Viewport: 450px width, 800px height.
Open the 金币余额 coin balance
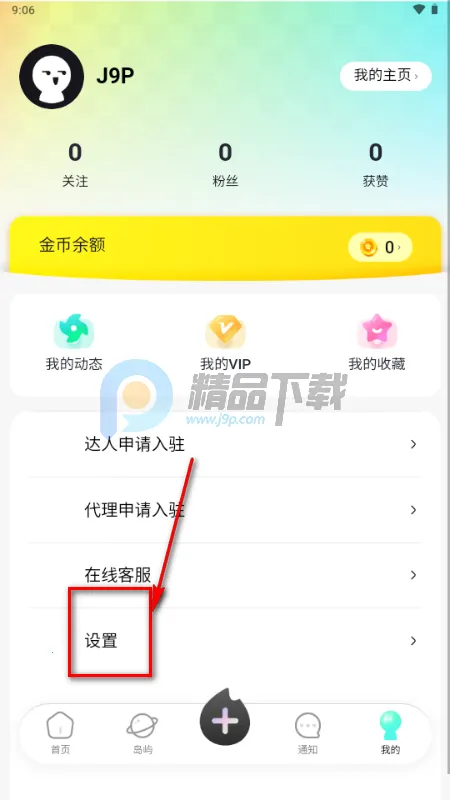pyautogui.click(x=225, y=247)
